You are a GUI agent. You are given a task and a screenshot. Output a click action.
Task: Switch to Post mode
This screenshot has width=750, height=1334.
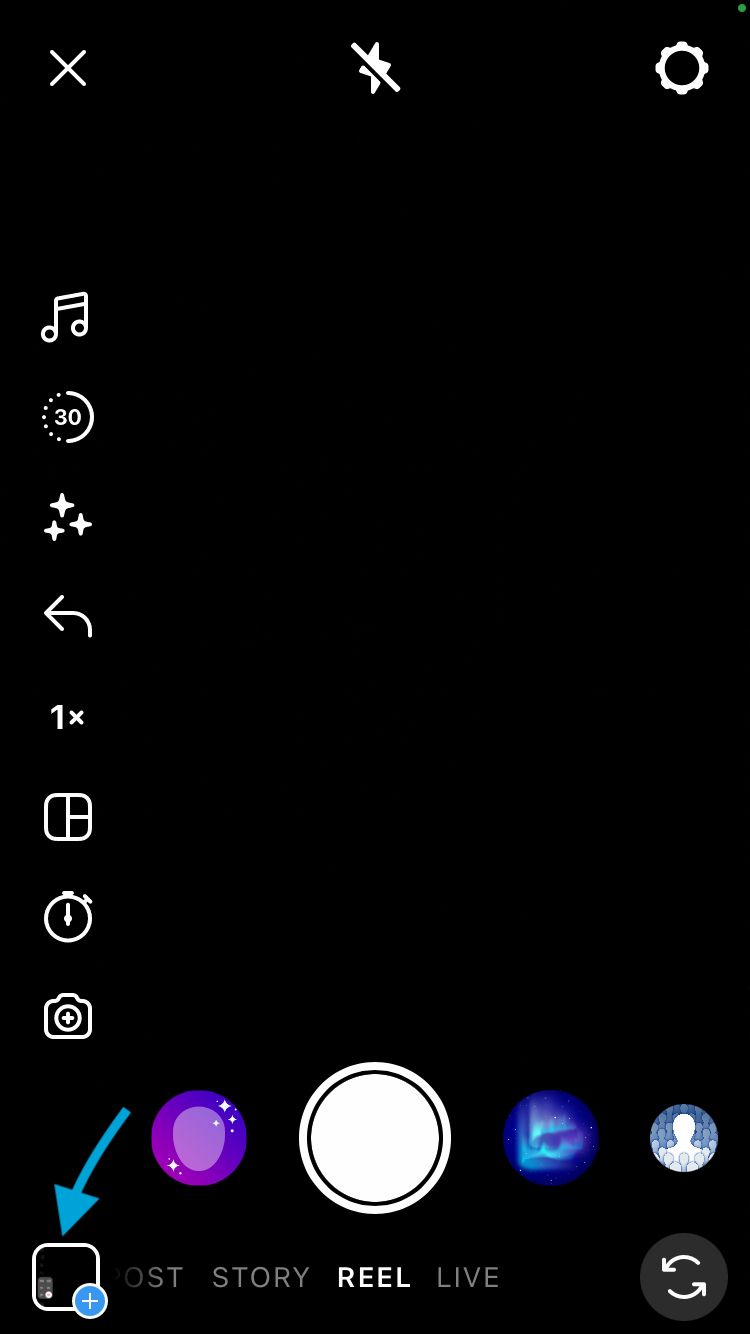tap(146, 1277)
